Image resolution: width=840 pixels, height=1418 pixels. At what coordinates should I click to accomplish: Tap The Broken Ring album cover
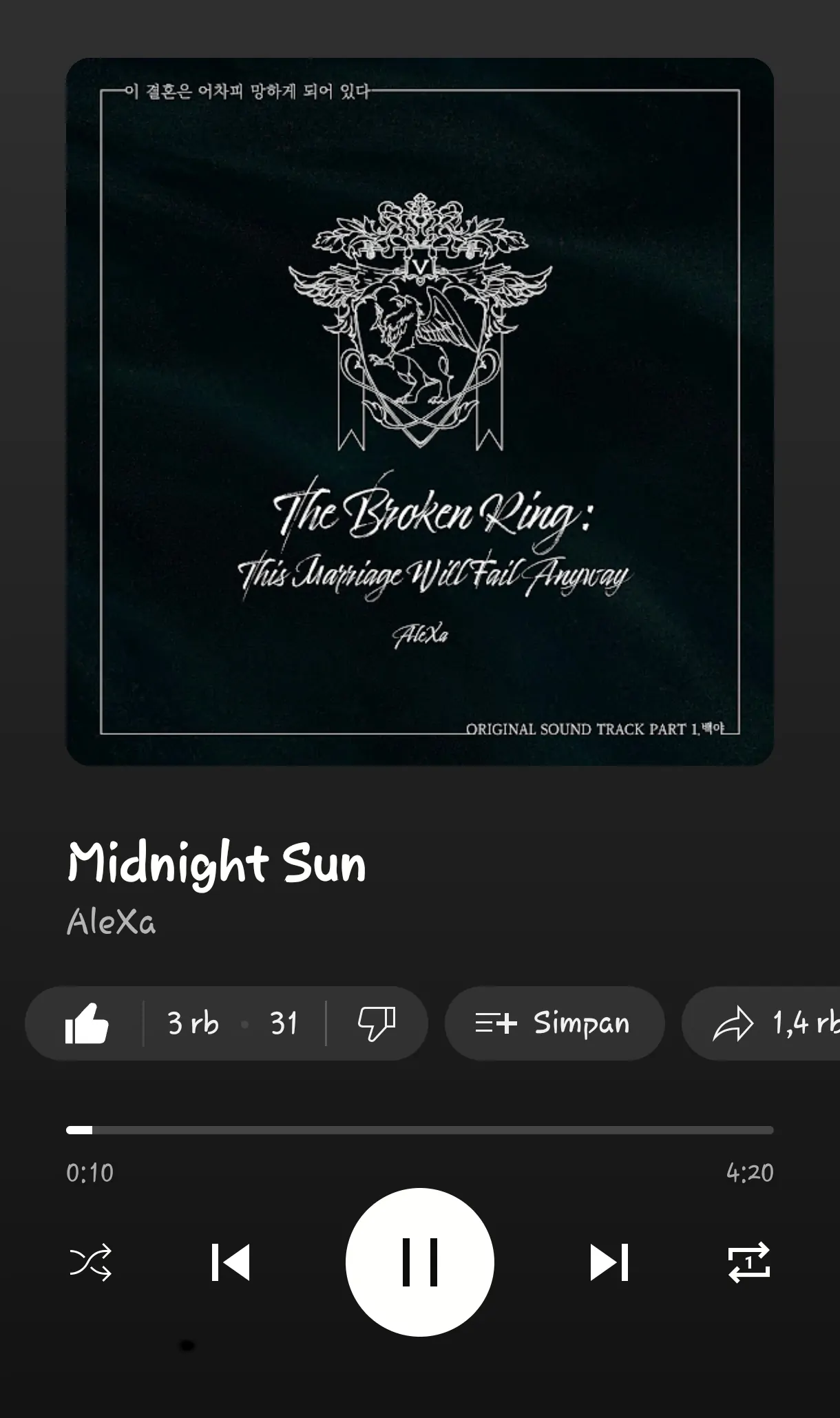[x=419, y=411]
